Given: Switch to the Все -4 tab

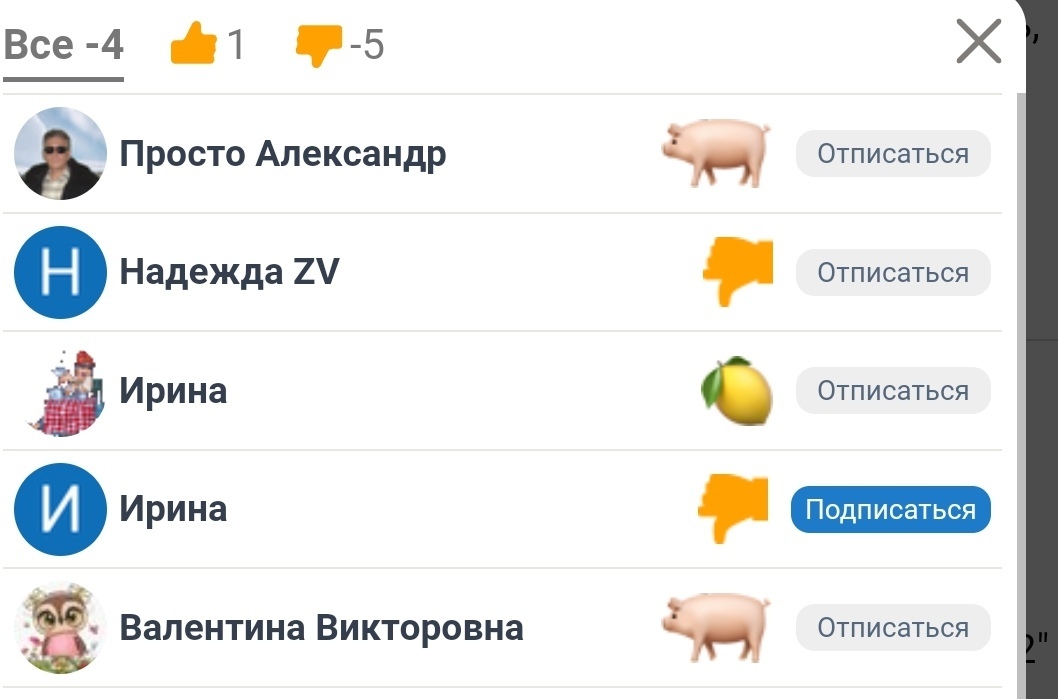Looking at the screenshot, I should [x=64, y=45].
